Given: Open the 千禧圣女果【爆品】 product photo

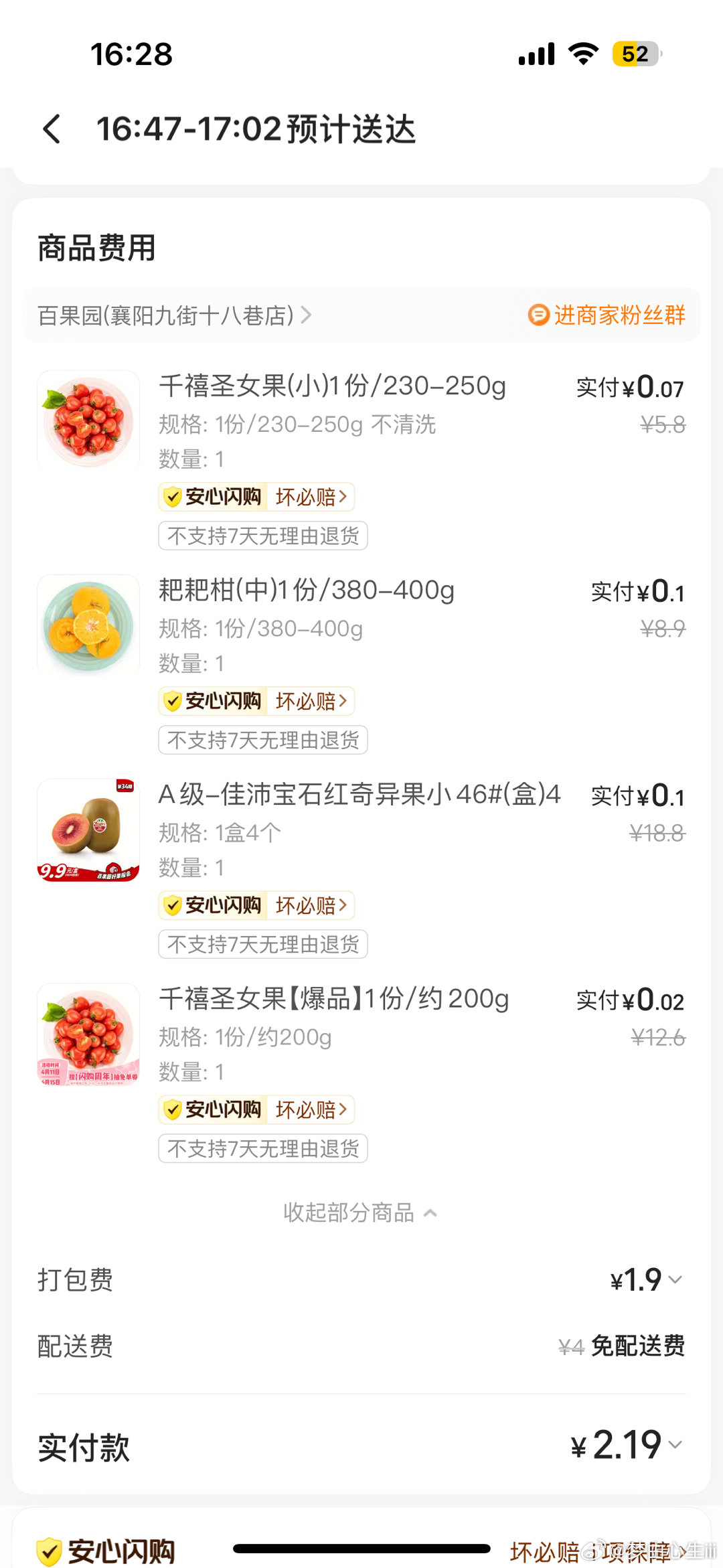Looking at the screenshot, I should (x=88, y=1034).
